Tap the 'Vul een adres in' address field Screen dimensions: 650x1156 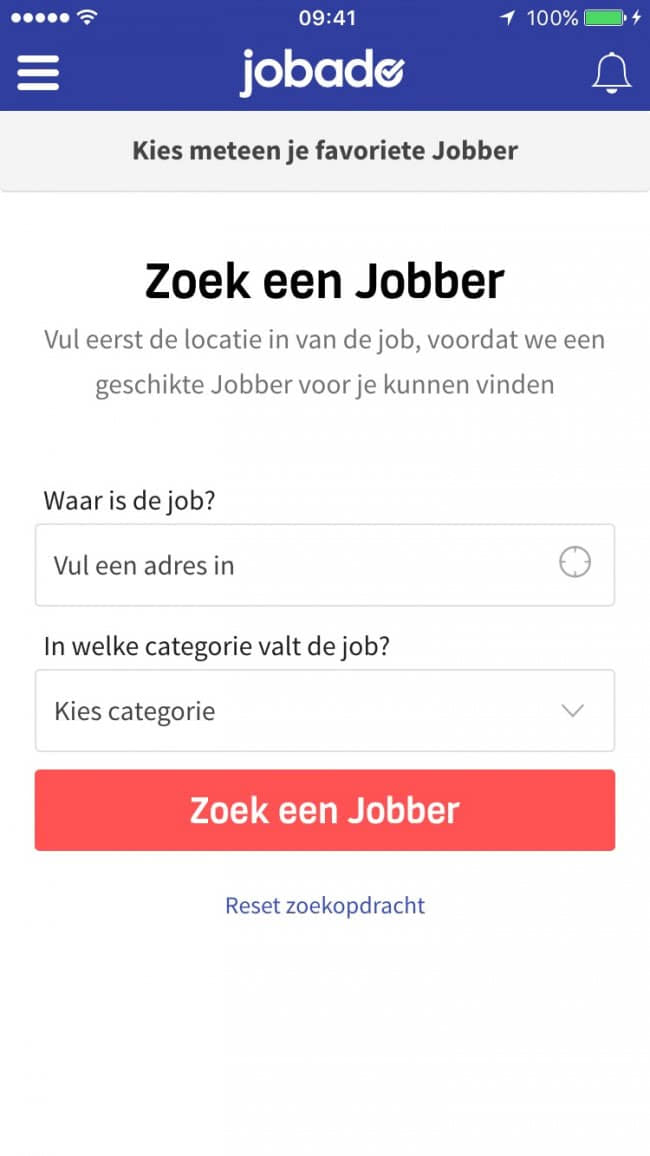tap(290, 565)
